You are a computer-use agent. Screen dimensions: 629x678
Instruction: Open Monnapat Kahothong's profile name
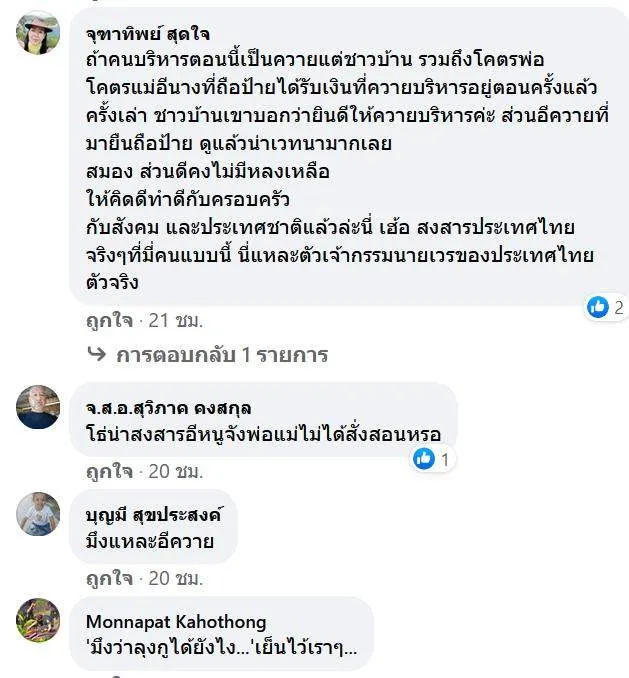point(175,621)
